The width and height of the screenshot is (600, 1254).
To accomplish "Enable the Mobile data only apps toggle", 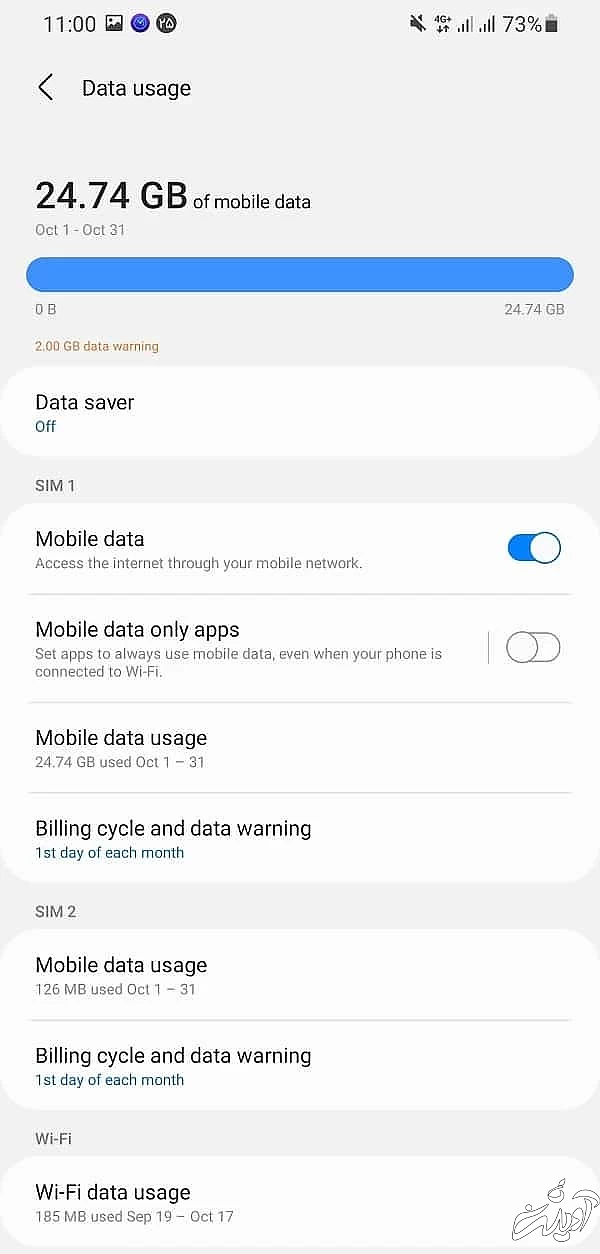I will 533,648.
